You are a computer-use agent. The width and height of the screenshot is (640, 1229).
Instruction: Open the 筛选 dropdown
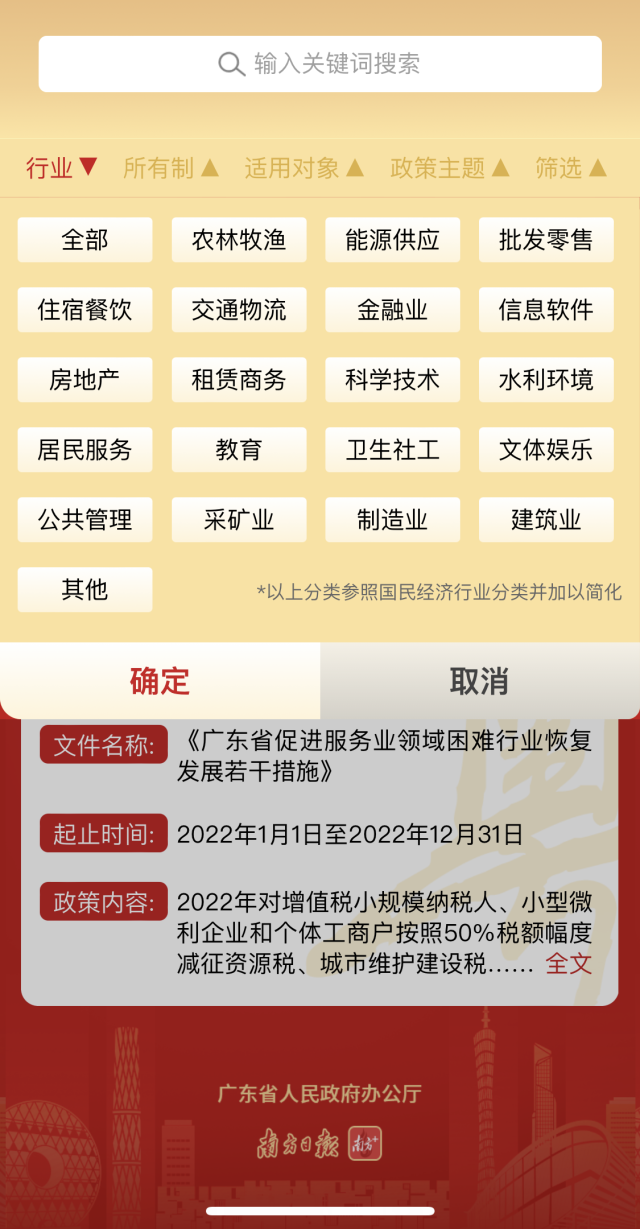click(x=571, y=168)
